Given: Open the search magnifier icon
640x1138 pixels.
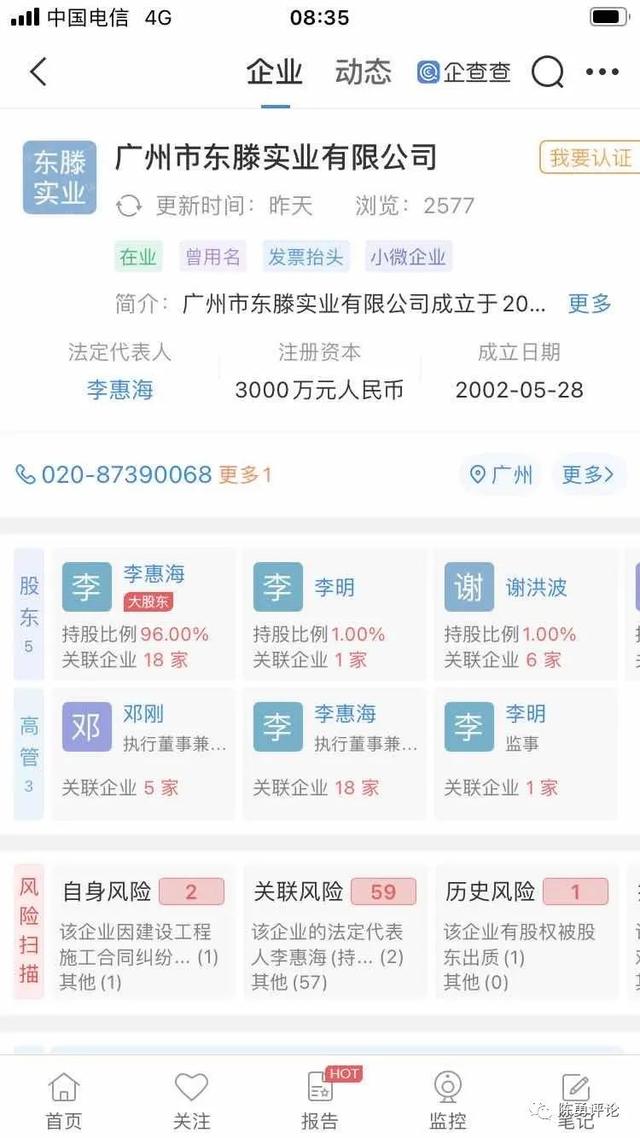Looking at the screenshot, I should (x=548, y=72).
